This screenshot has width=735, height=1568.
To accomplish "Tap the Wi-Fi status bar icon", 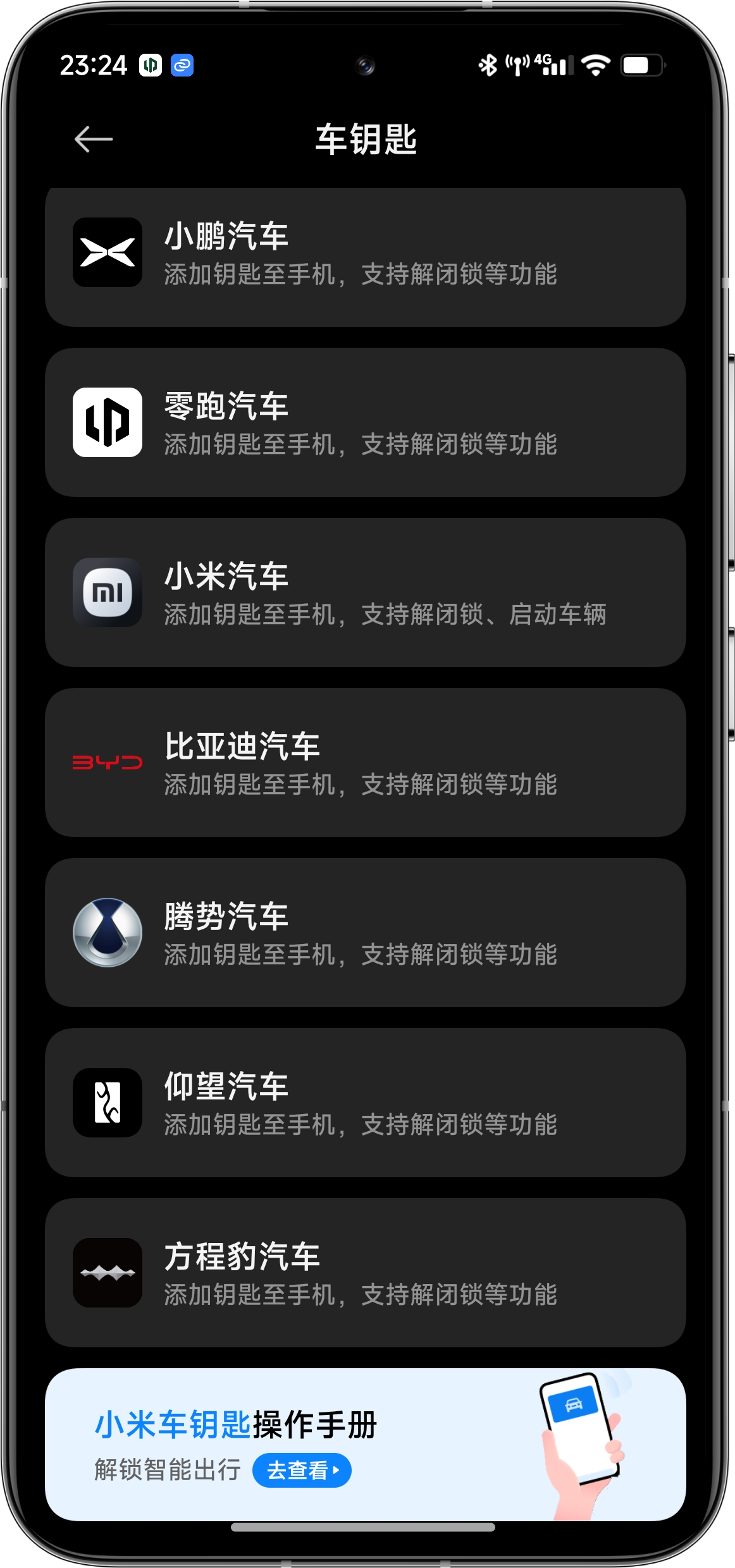I will pyautogui.click(x=594, y=65).
